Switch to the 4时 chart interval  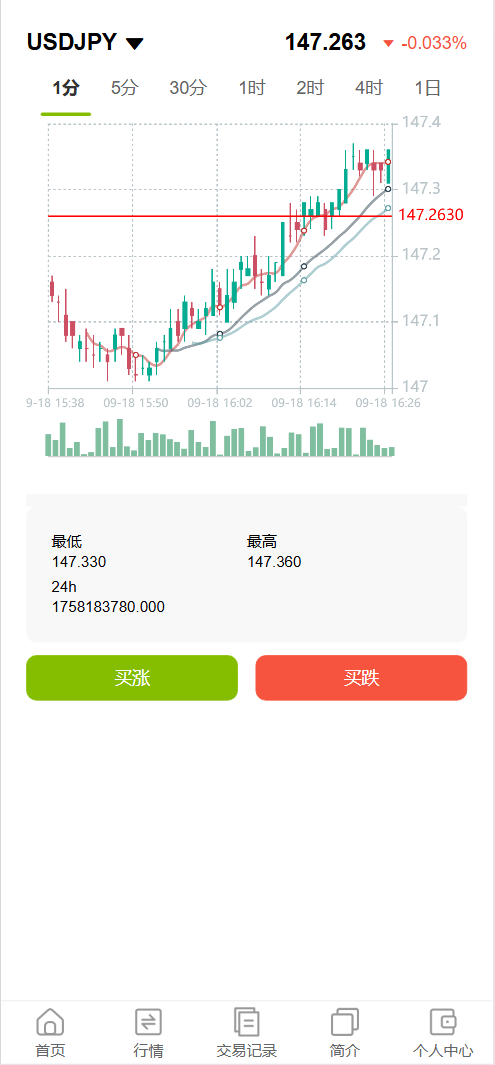(x=369, y=88)
